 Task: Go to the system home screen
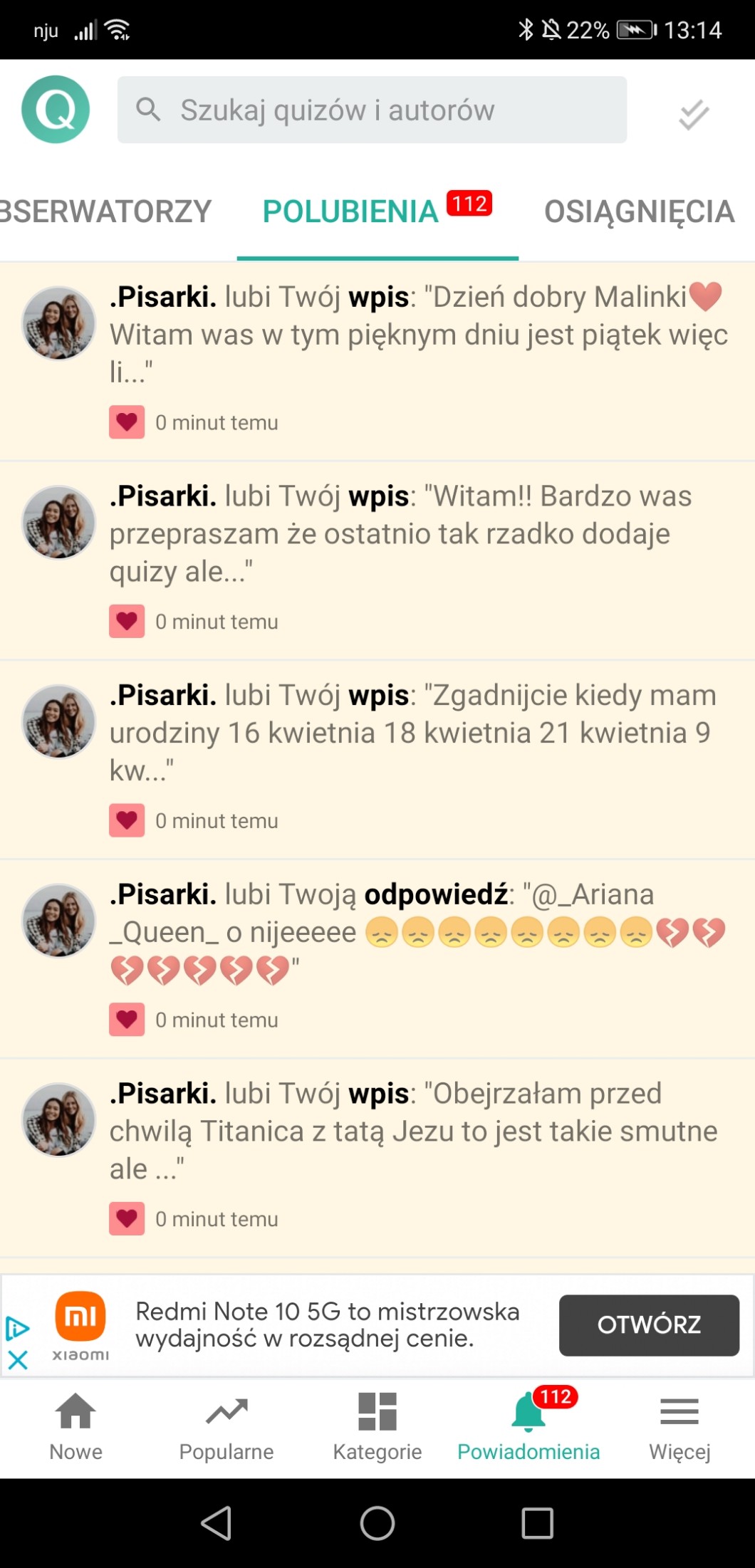pyautogui.click(x=377, y=1524)
